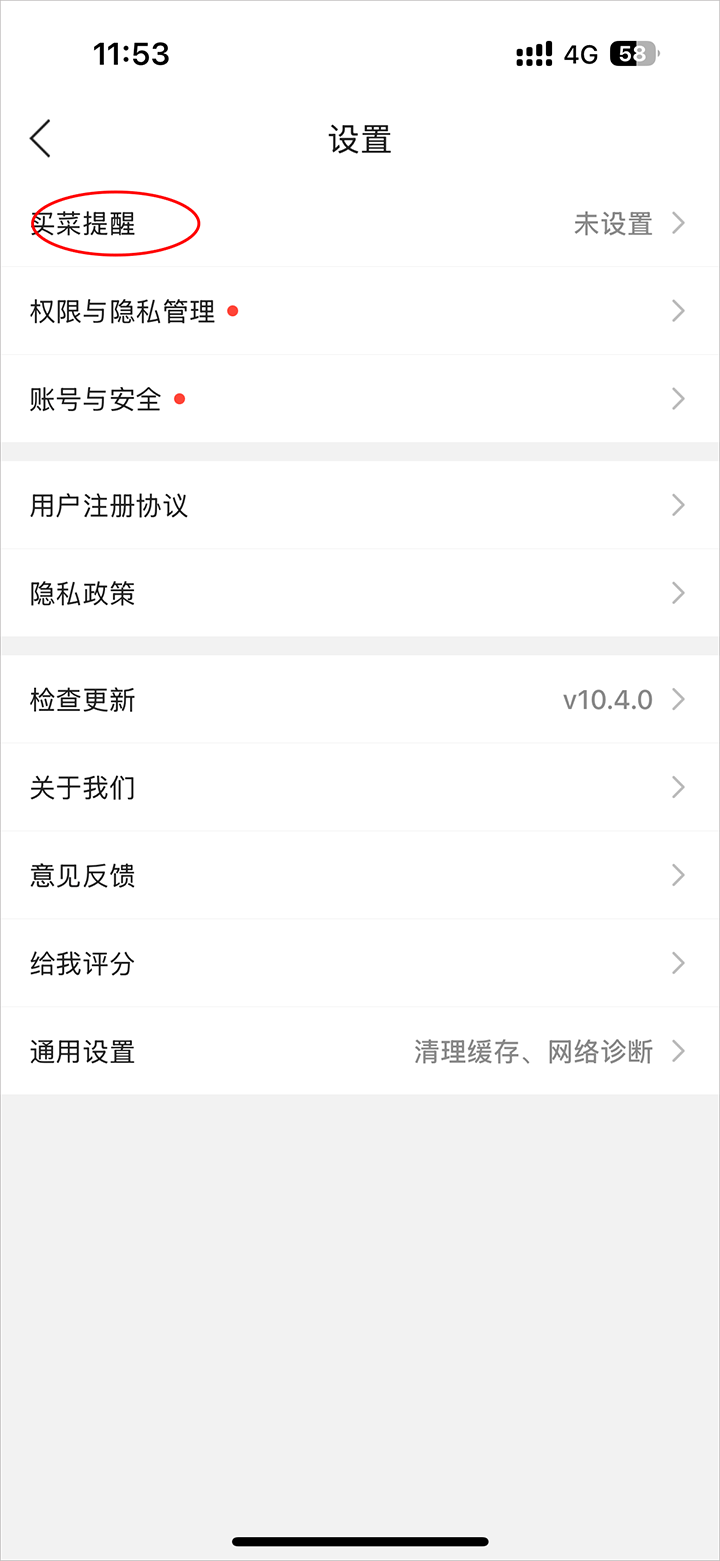Image resolution: width=720 pixels, height=1561 pixels.
Task: Choose 给我评分
Action: pos(83,963)
